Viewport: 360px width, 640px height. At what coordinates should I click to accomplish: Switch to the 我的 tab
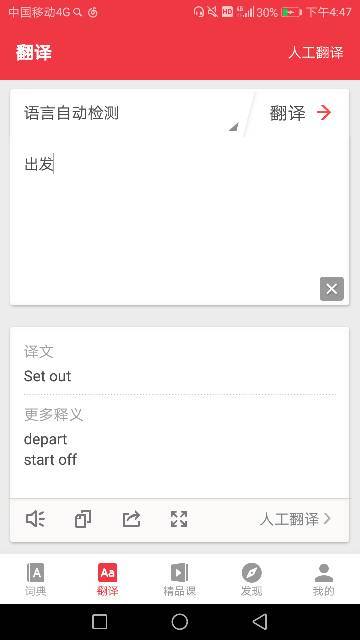324,579
